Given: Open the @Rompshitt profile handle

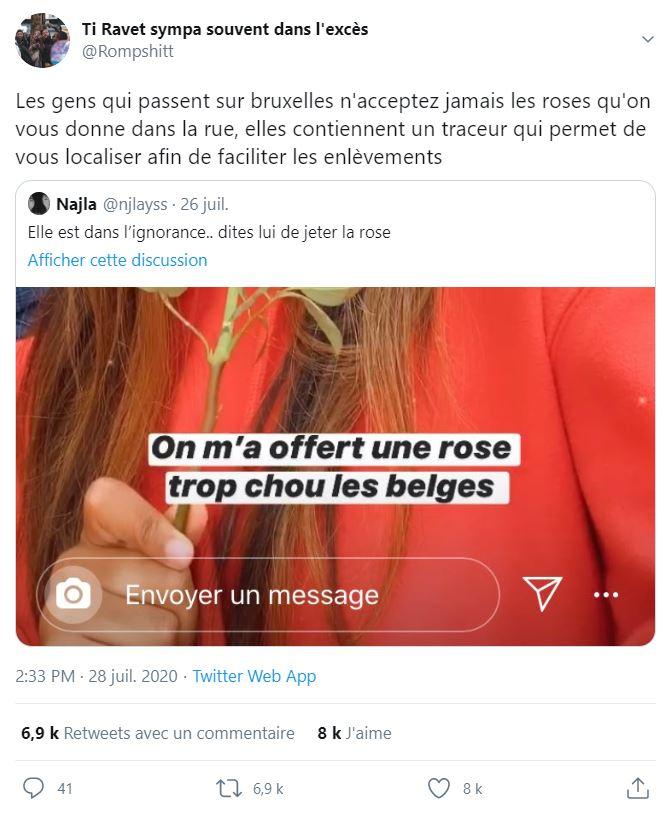Looking at the screenshot, I should point(127,51).
